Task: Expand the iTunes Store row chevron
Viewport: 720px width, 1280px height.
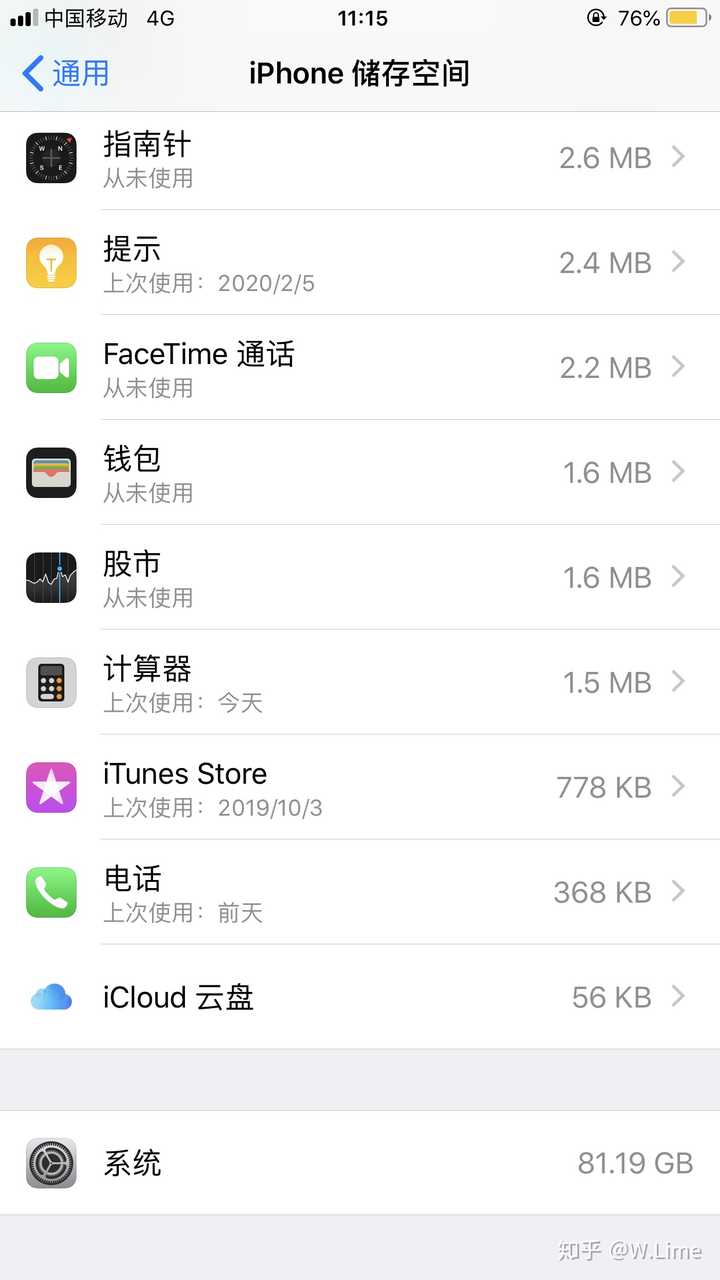Action: (679, 787)
